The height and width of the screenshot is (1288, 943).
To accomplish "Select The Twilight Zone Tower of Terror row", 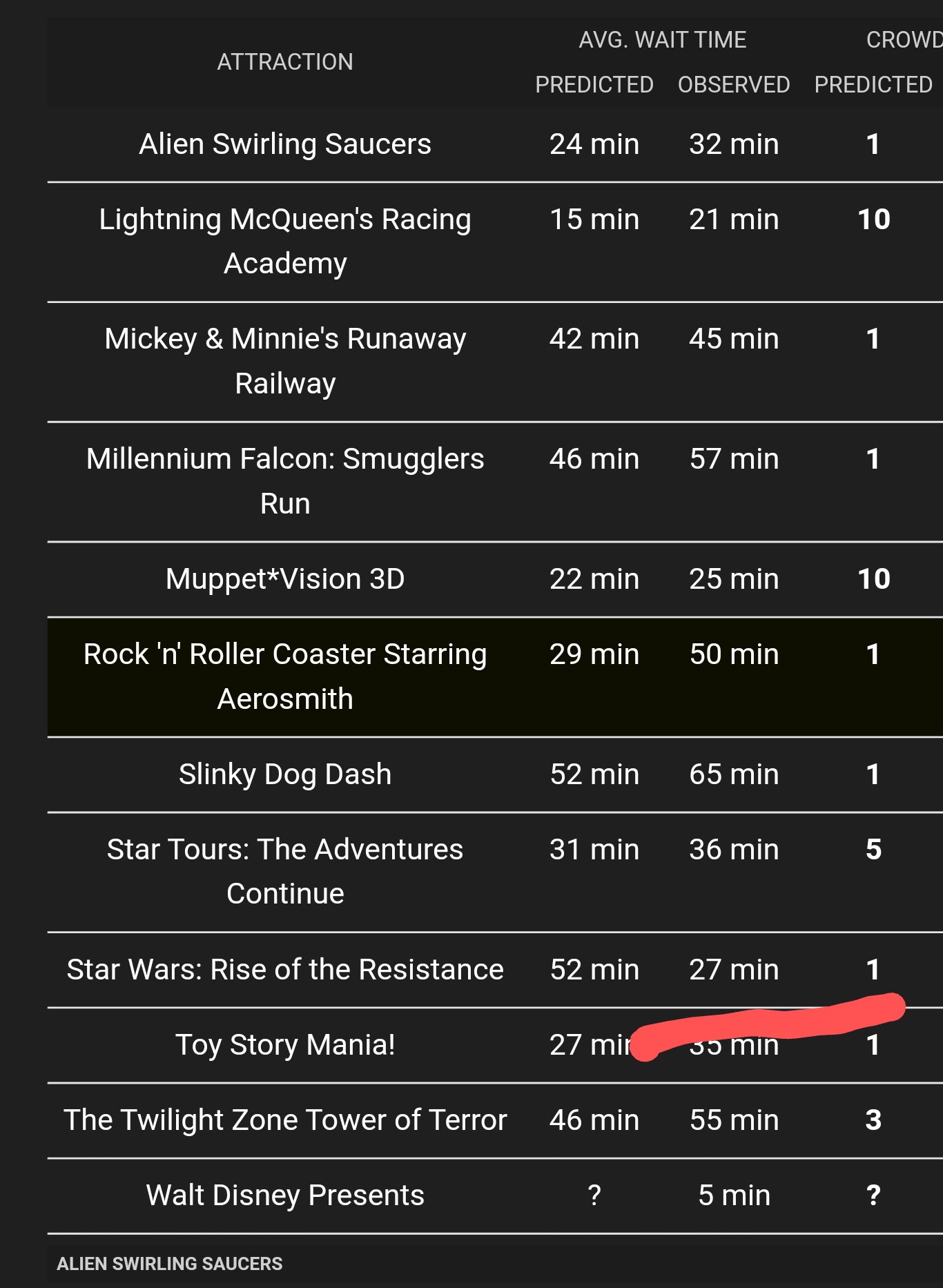I will (x=284, y=1120).
